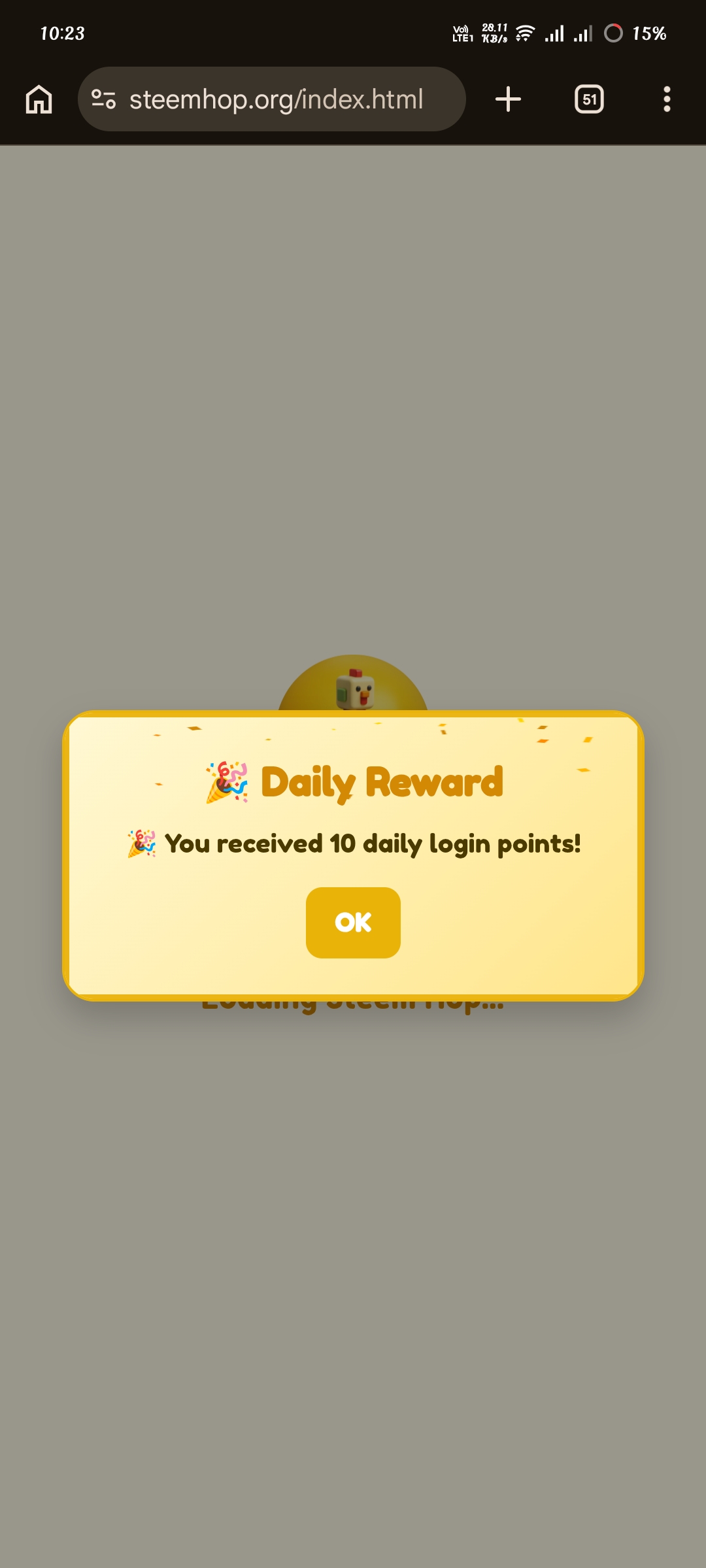
Task: Go to the browser home page
Action: 39,99
